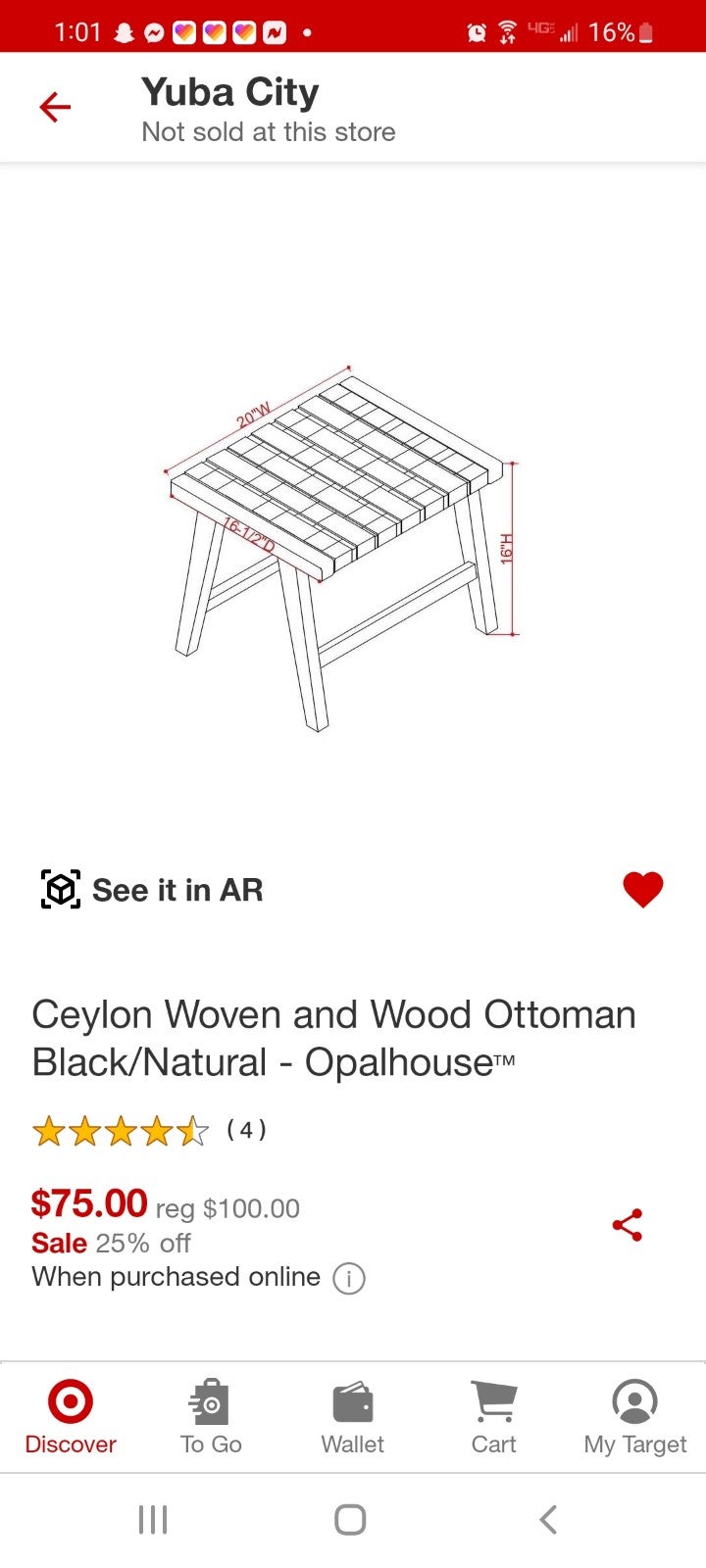Open the system recent apps view
Viewport: 706px width, 1568px height.
[x=153, y=1520]
